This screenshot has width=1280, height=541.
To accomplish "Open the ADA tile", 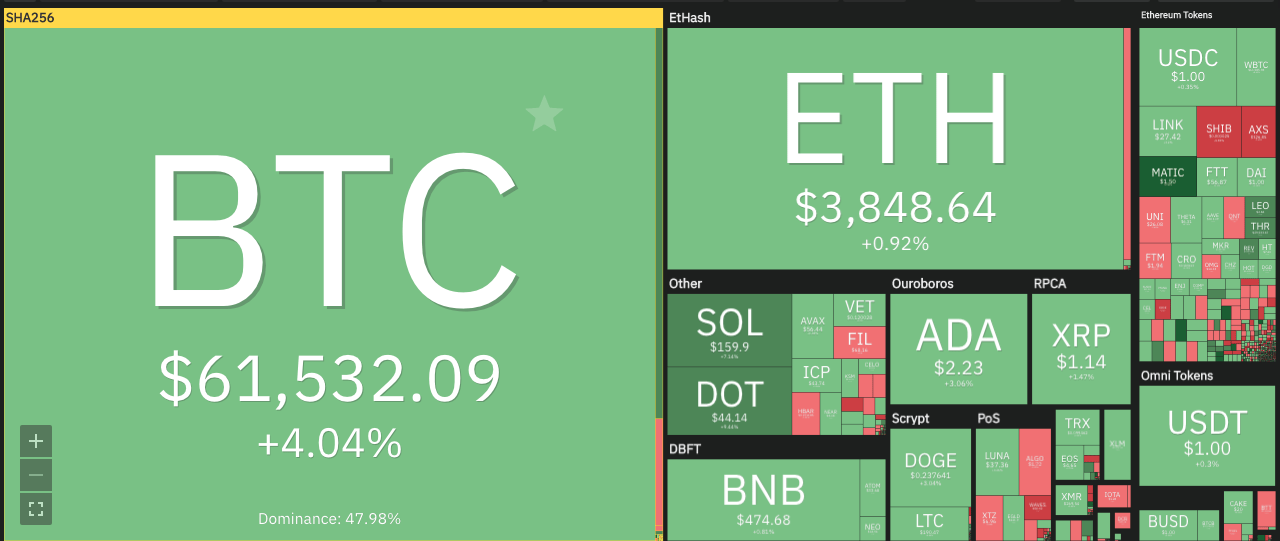I will pos(958,349).
